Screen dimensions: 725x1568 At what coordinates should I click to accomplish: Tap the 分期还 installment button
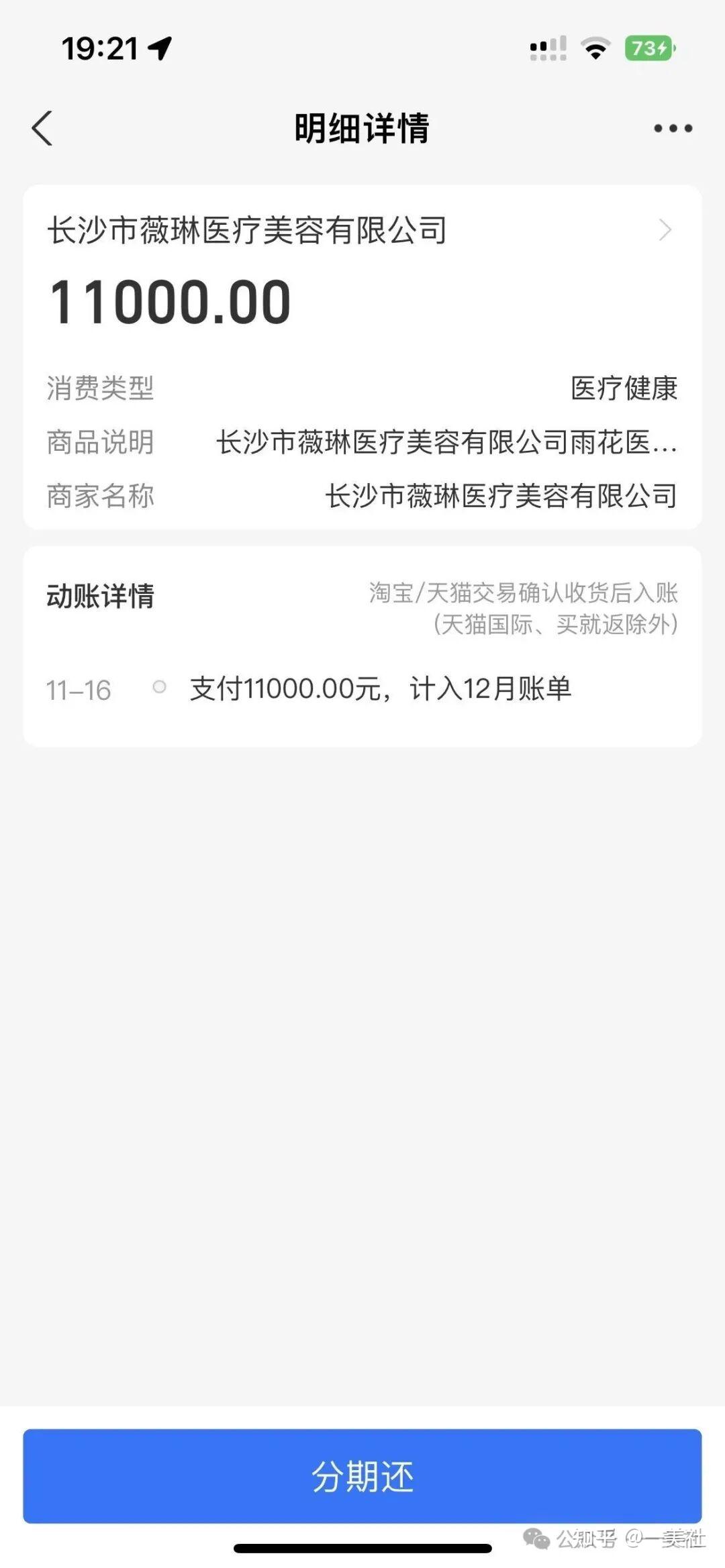(362, 1475)
